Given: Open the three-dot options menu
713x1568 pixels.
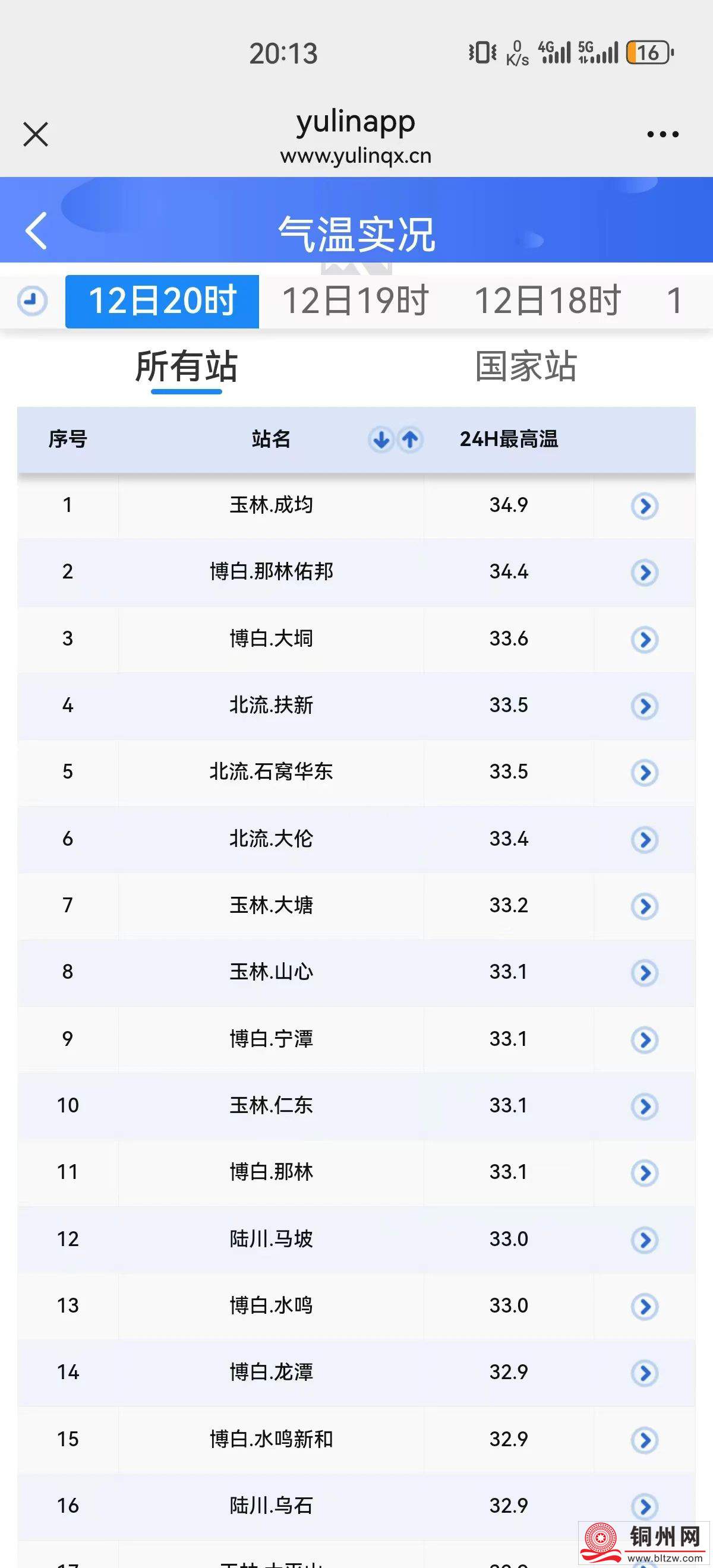Looking at the screenshot, I should [x=662, y=134].
